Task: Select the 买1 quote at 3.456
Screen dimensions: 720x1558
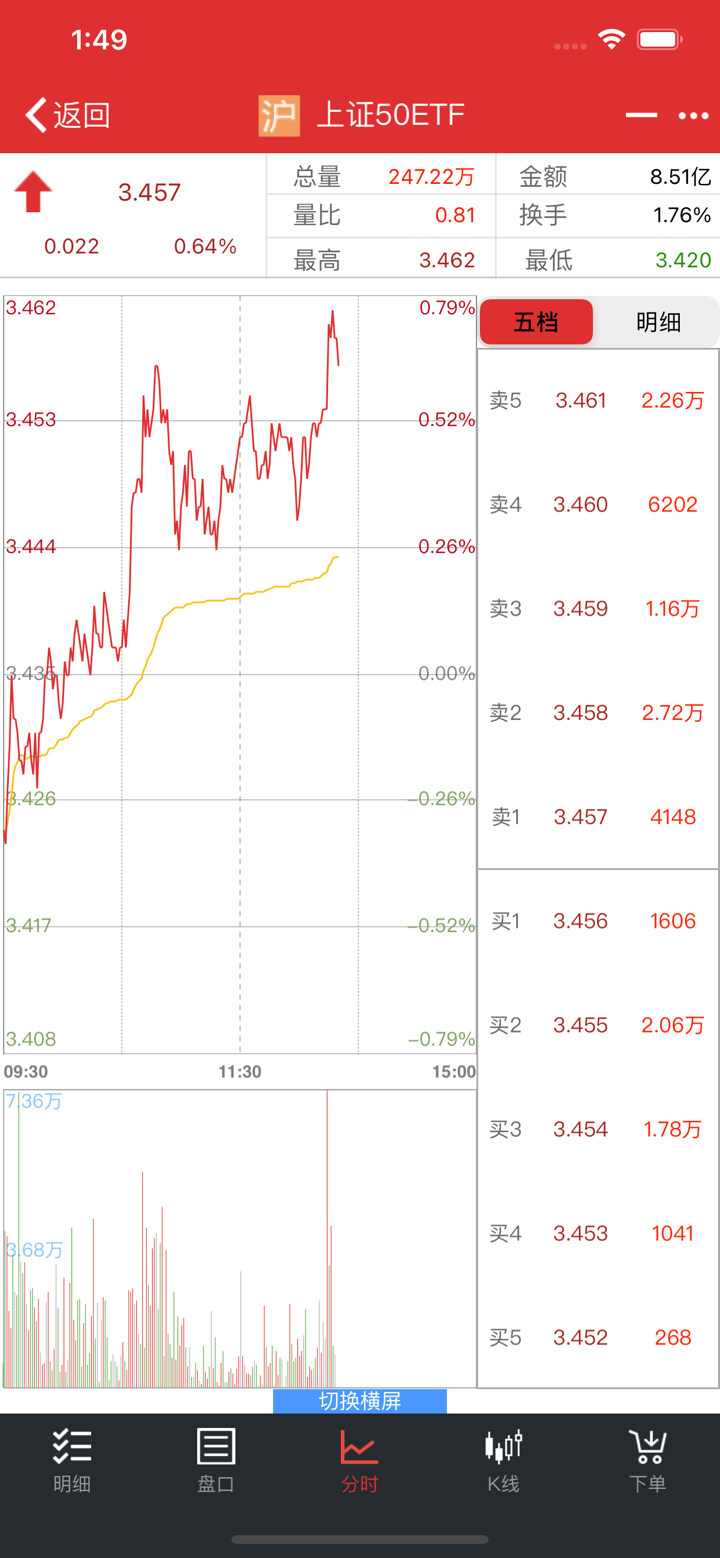Action: (598, 921)
